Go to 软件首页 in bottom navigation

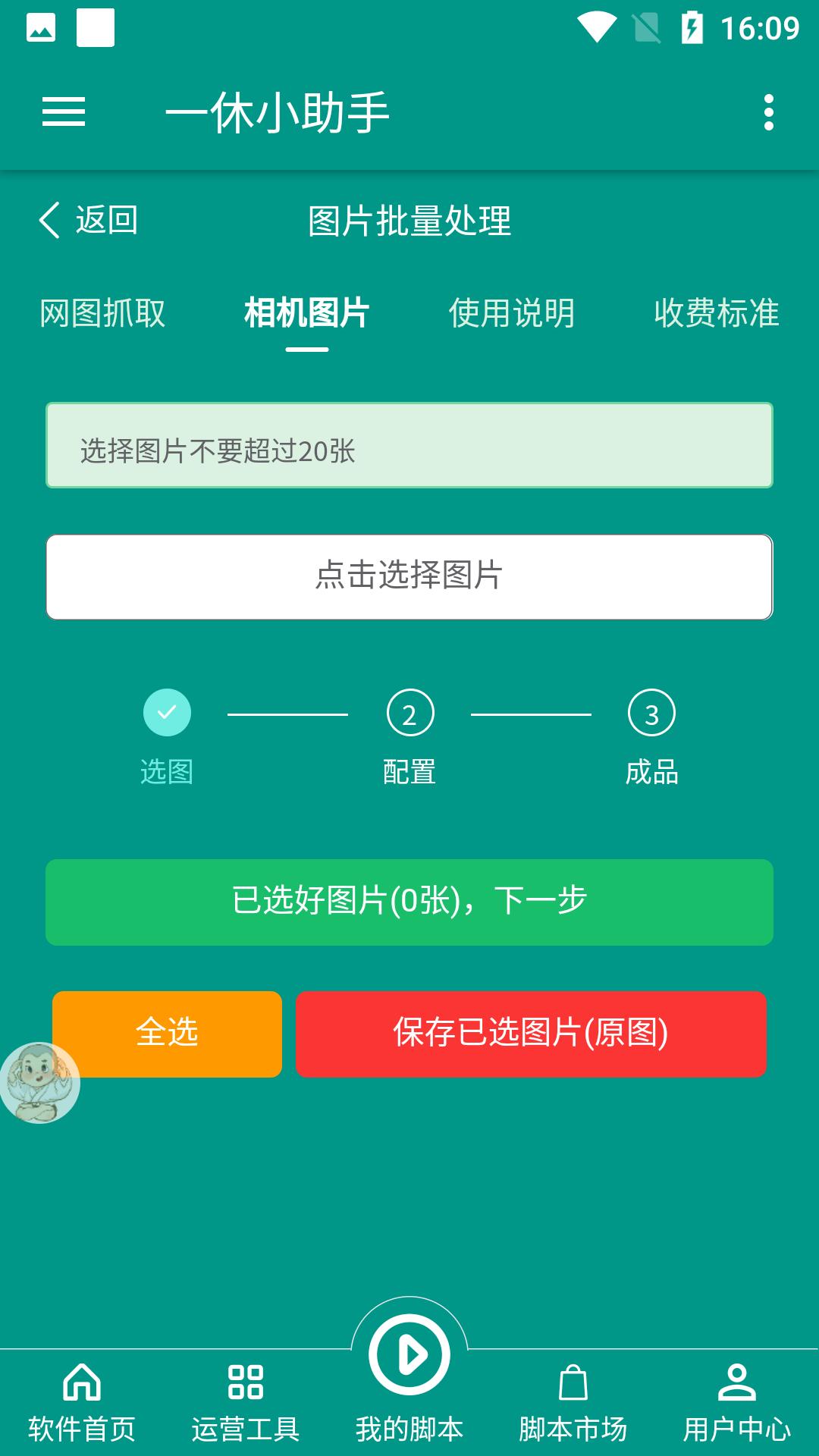82,1401
